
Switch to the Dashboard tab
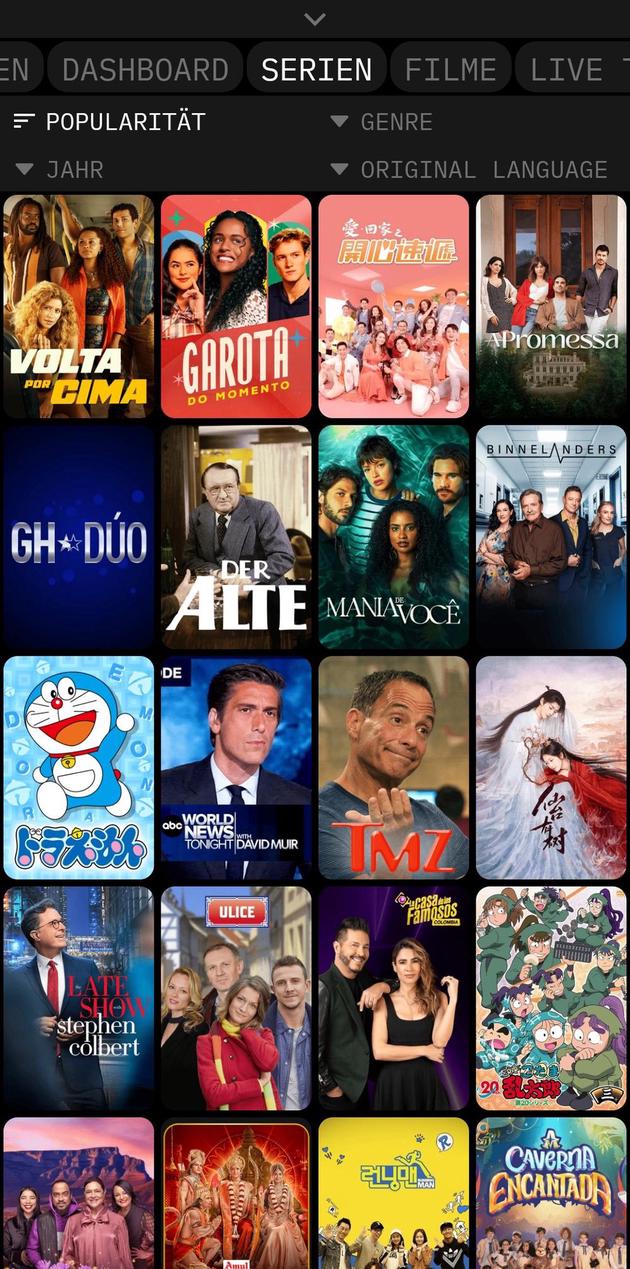pyautogui.click(x=145, y=69)
